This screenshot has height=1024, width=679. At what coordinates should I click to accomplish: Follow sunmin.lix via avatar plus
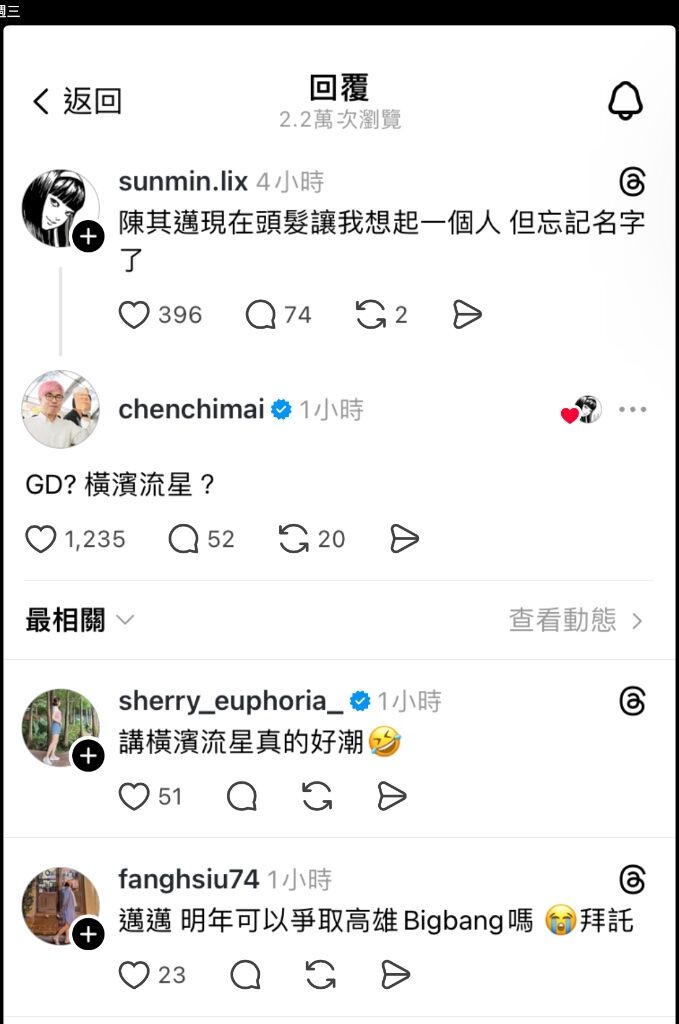89,237
